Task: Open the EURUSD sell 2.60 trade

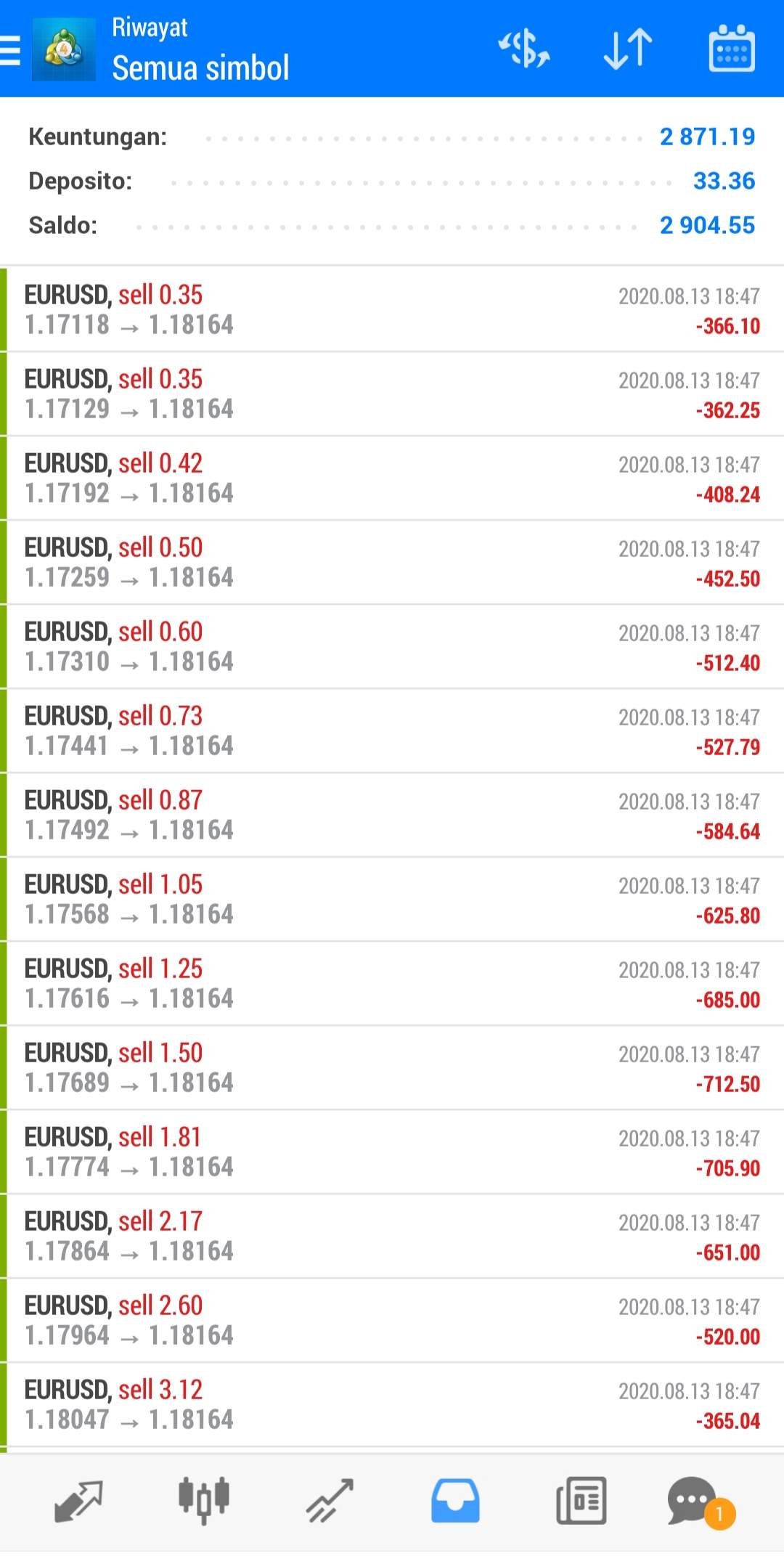Action: point(392,1321)
